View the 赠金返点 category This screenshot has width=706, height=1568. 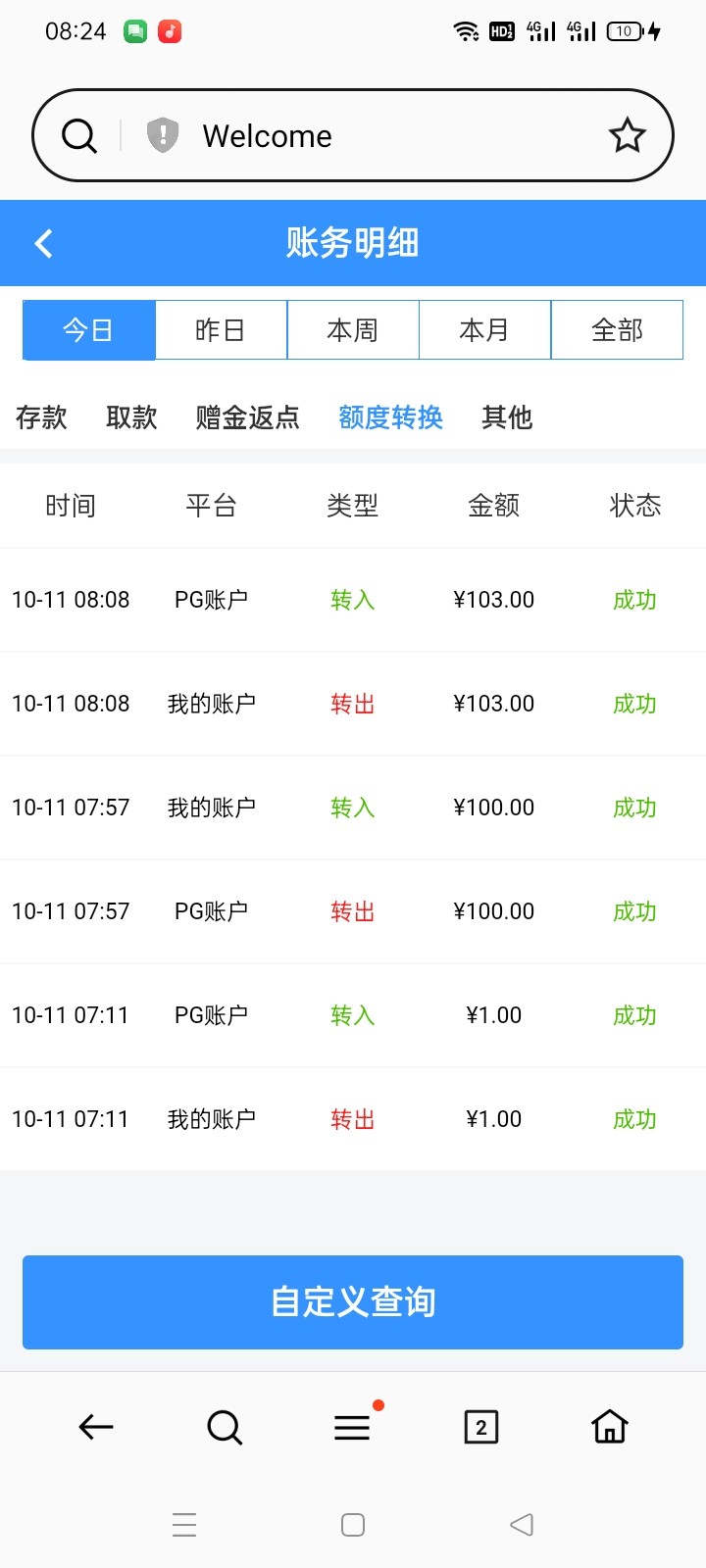(247, 417)
